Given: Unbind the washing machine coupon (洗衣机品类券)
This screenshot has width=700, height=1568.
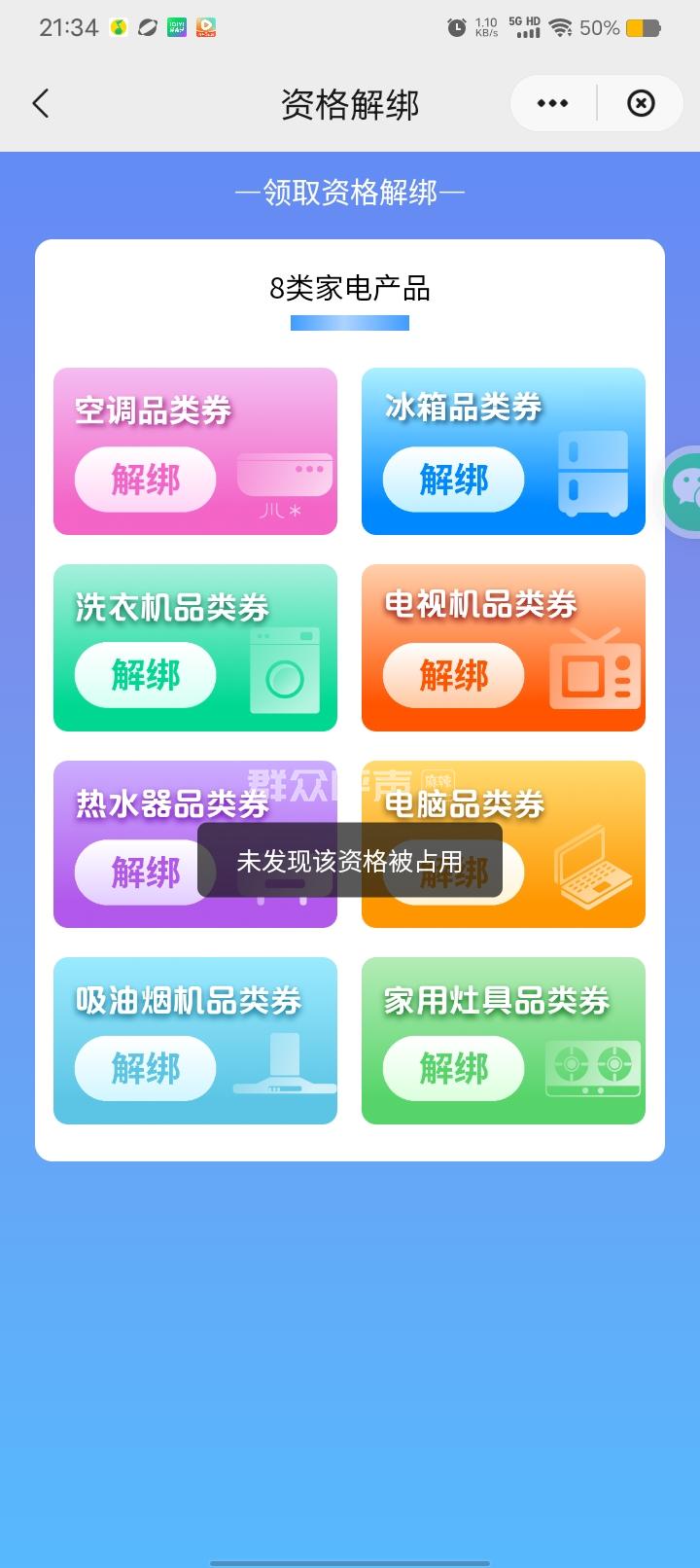Looking at the screenshot, I should point(145,675).
